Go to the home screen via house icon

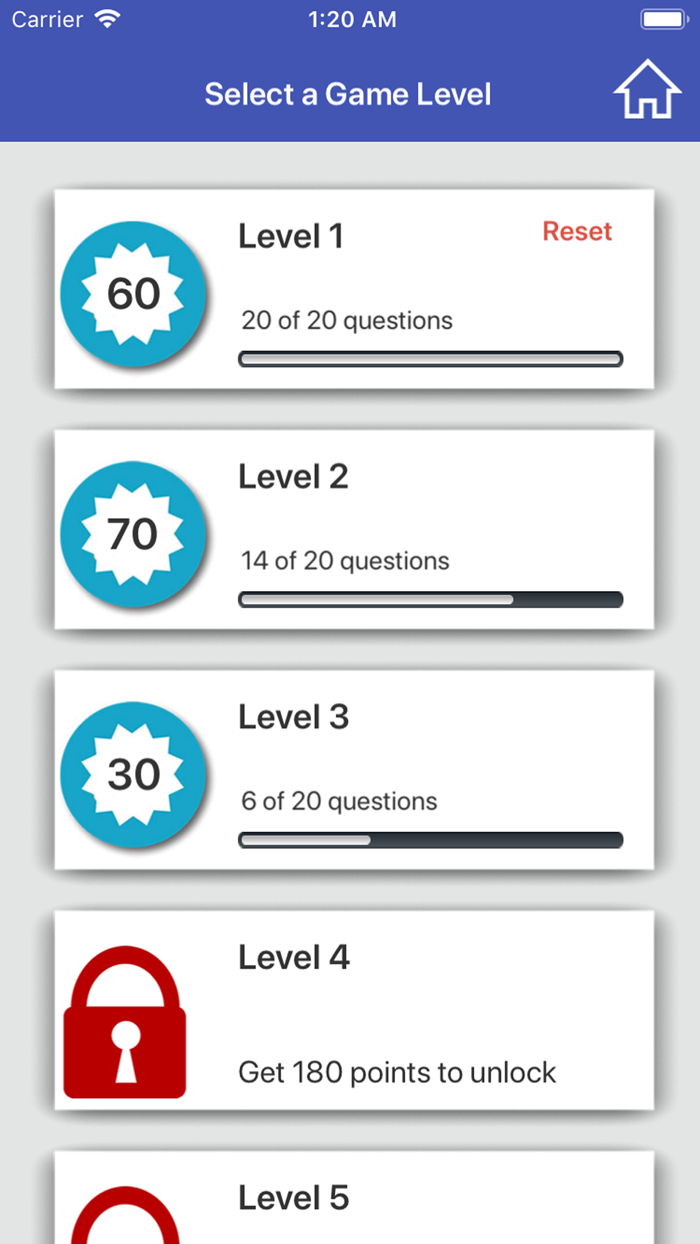(647, 90)
